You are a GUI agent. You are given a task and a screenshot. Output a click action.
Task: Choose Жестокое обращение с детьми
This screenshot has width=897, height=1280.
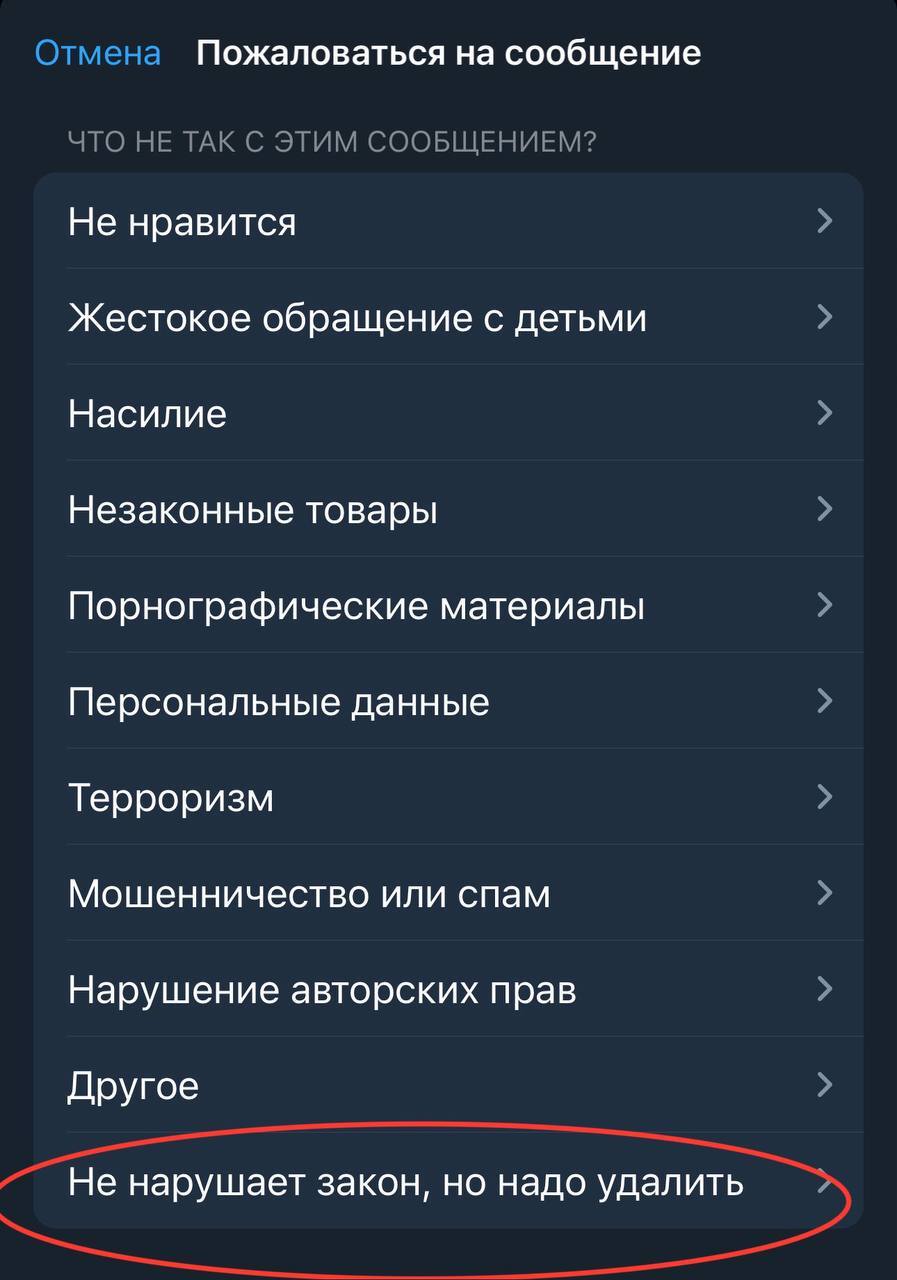click(447, 318)
